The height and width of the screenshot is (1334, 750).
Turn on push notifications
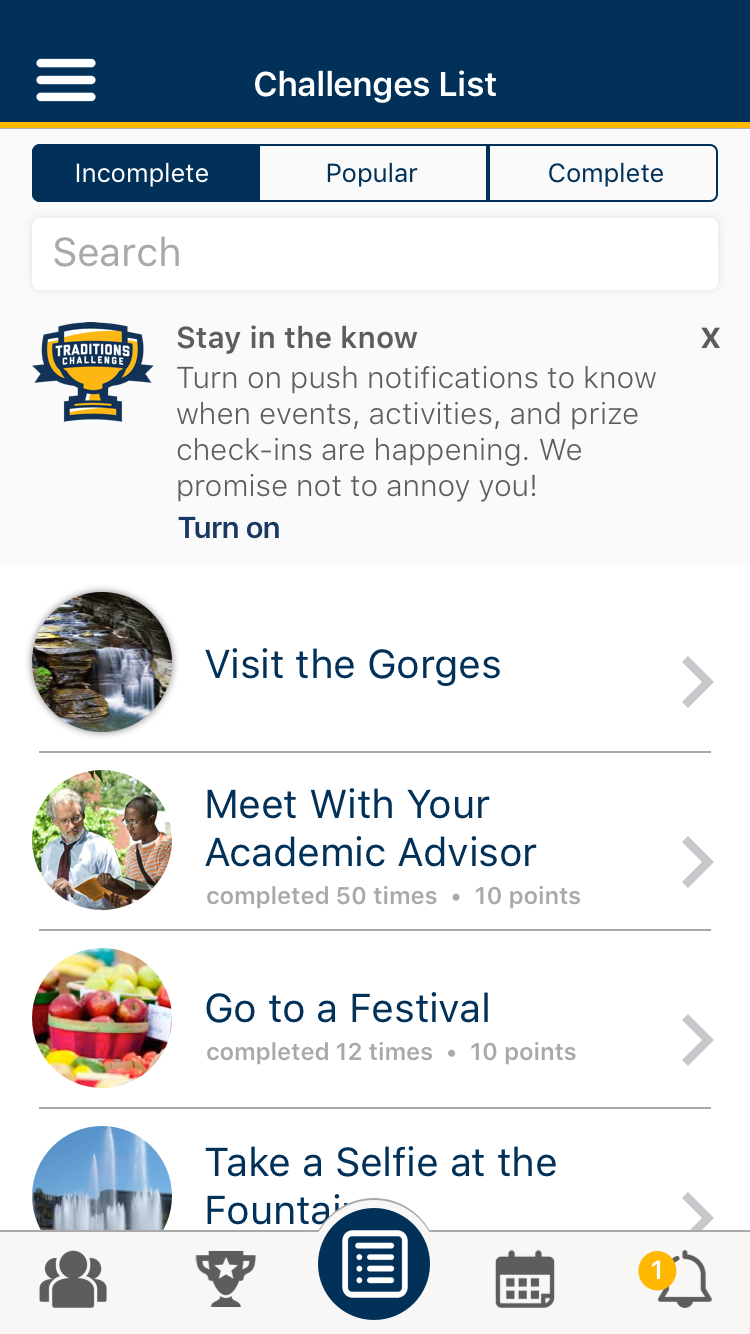coord(229,528)
